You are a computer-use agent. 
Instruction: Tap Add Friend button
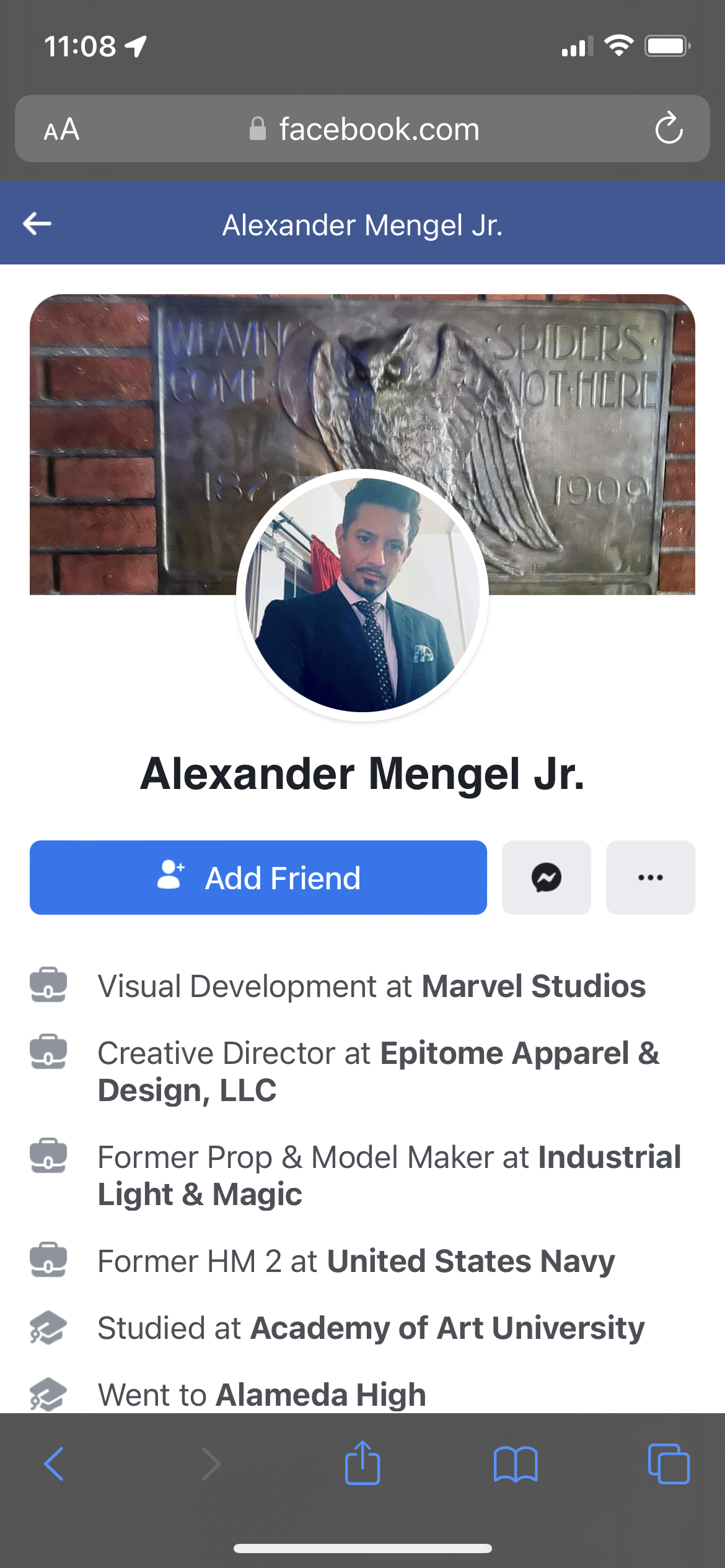pos(258,878)
